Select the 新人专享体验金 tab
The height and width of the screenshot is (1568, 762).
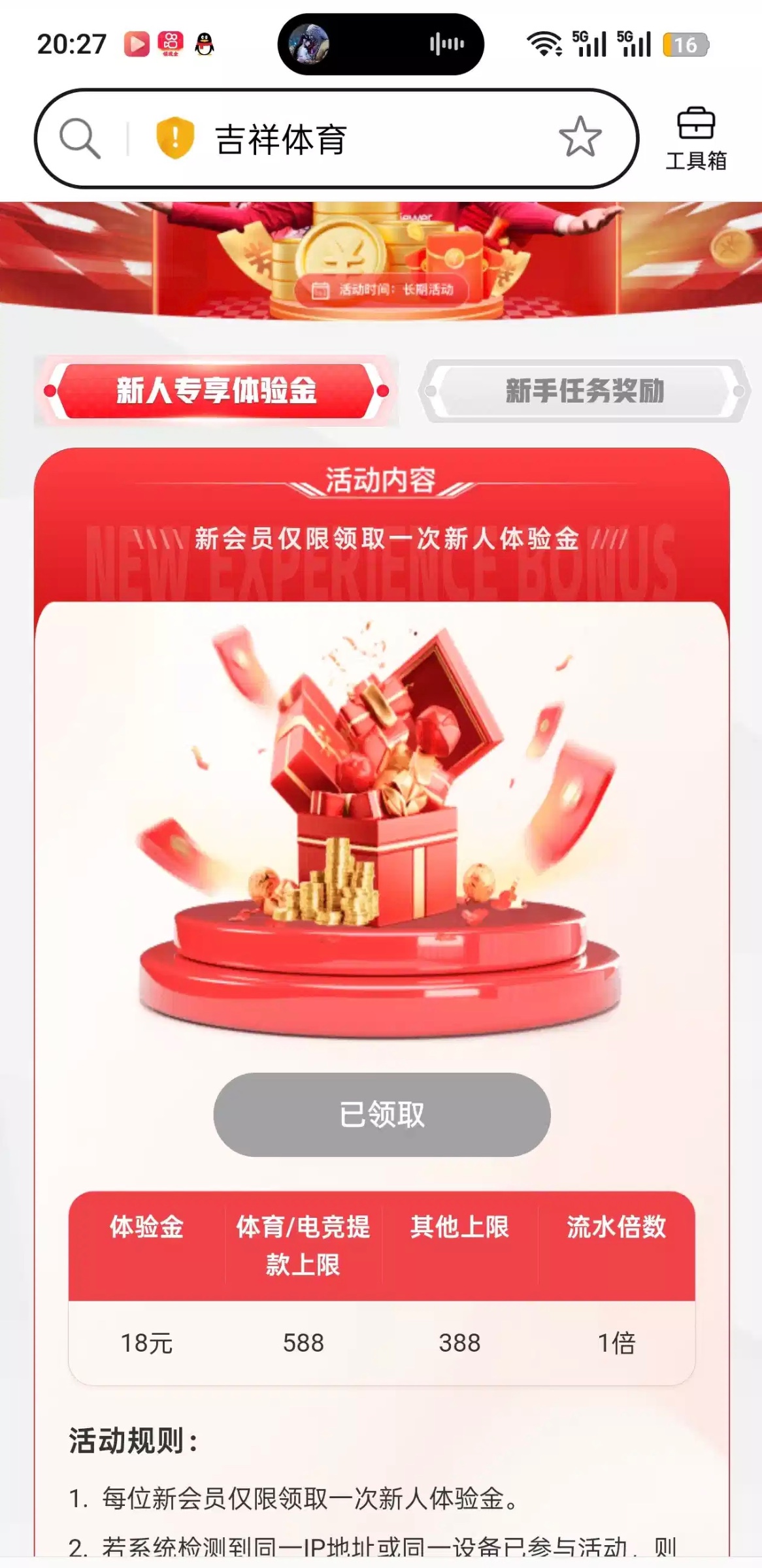pos(216,391)
